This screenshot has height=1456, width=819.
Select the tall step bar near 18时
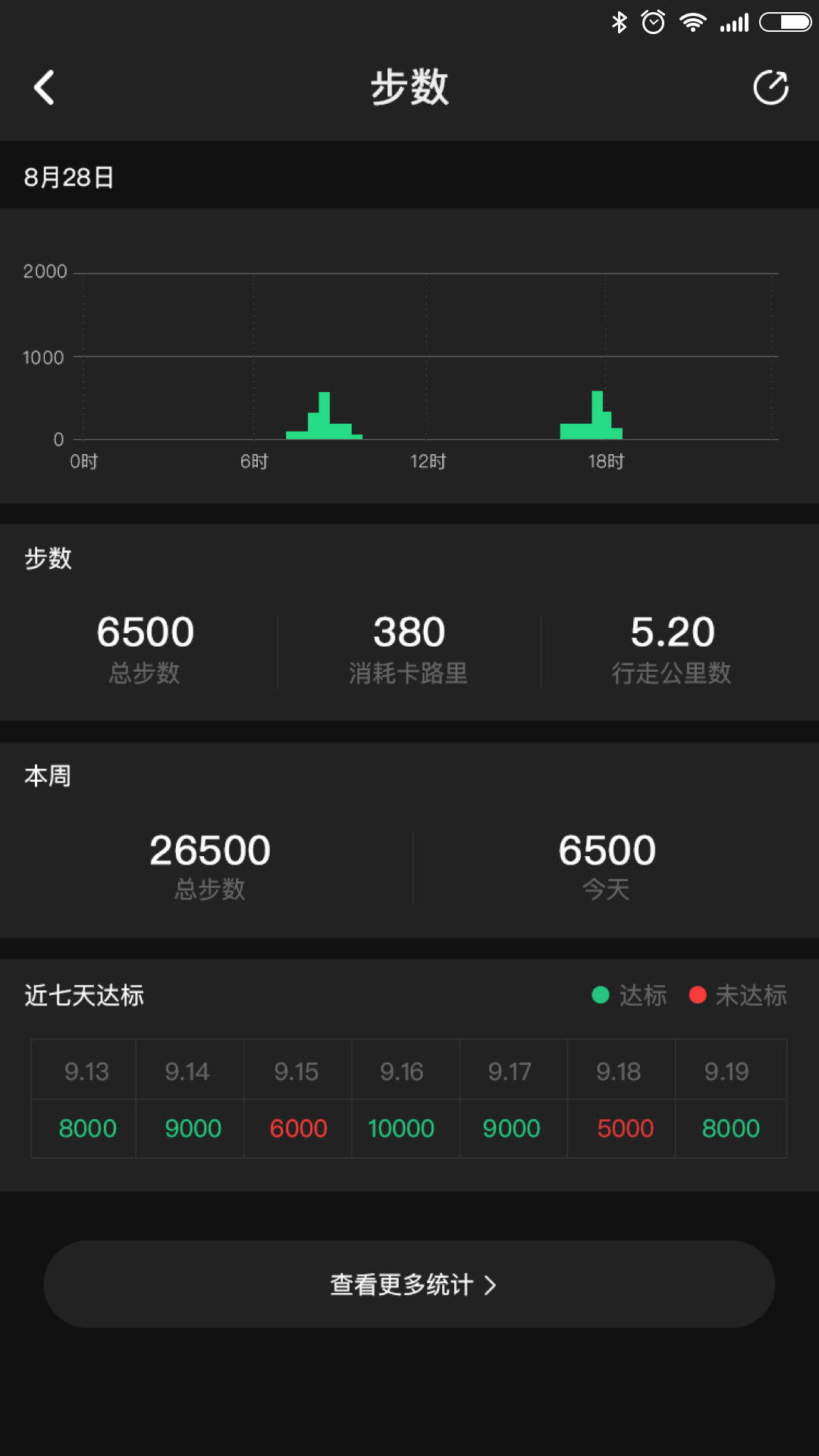596,413
